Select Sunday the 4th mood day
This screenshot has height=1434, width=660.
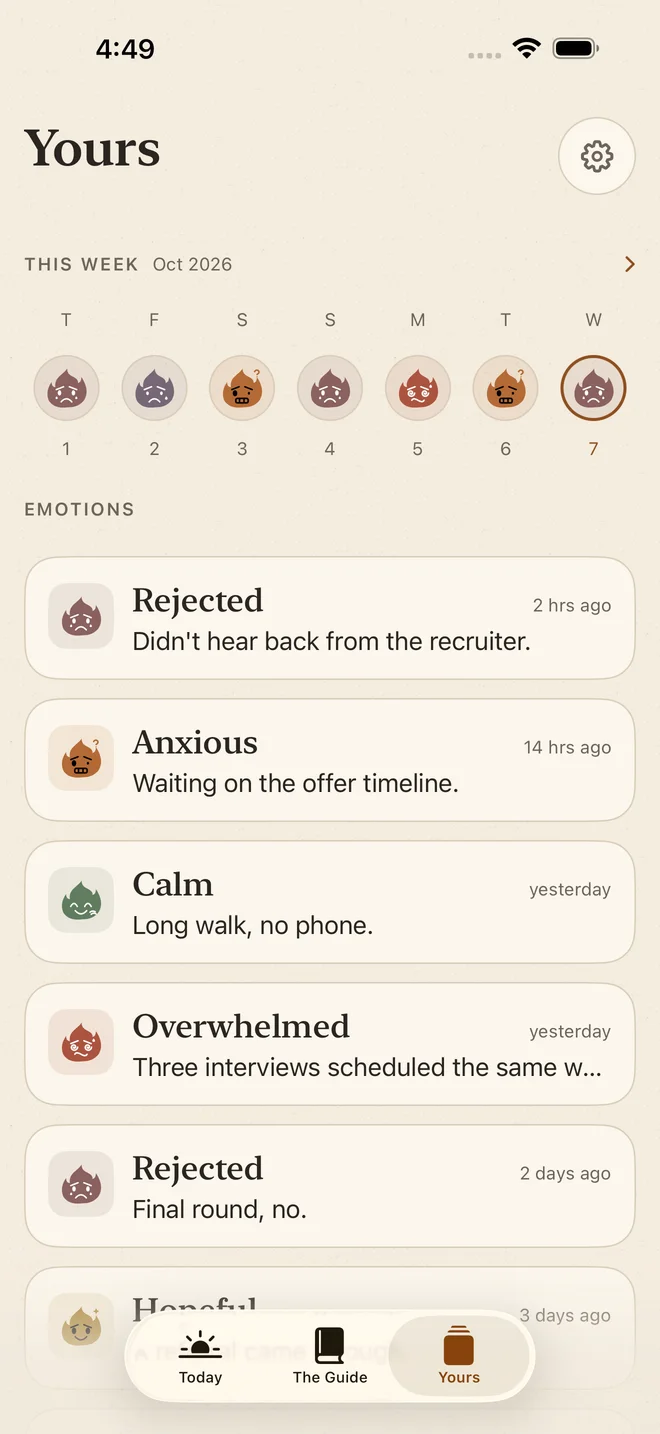330,388
